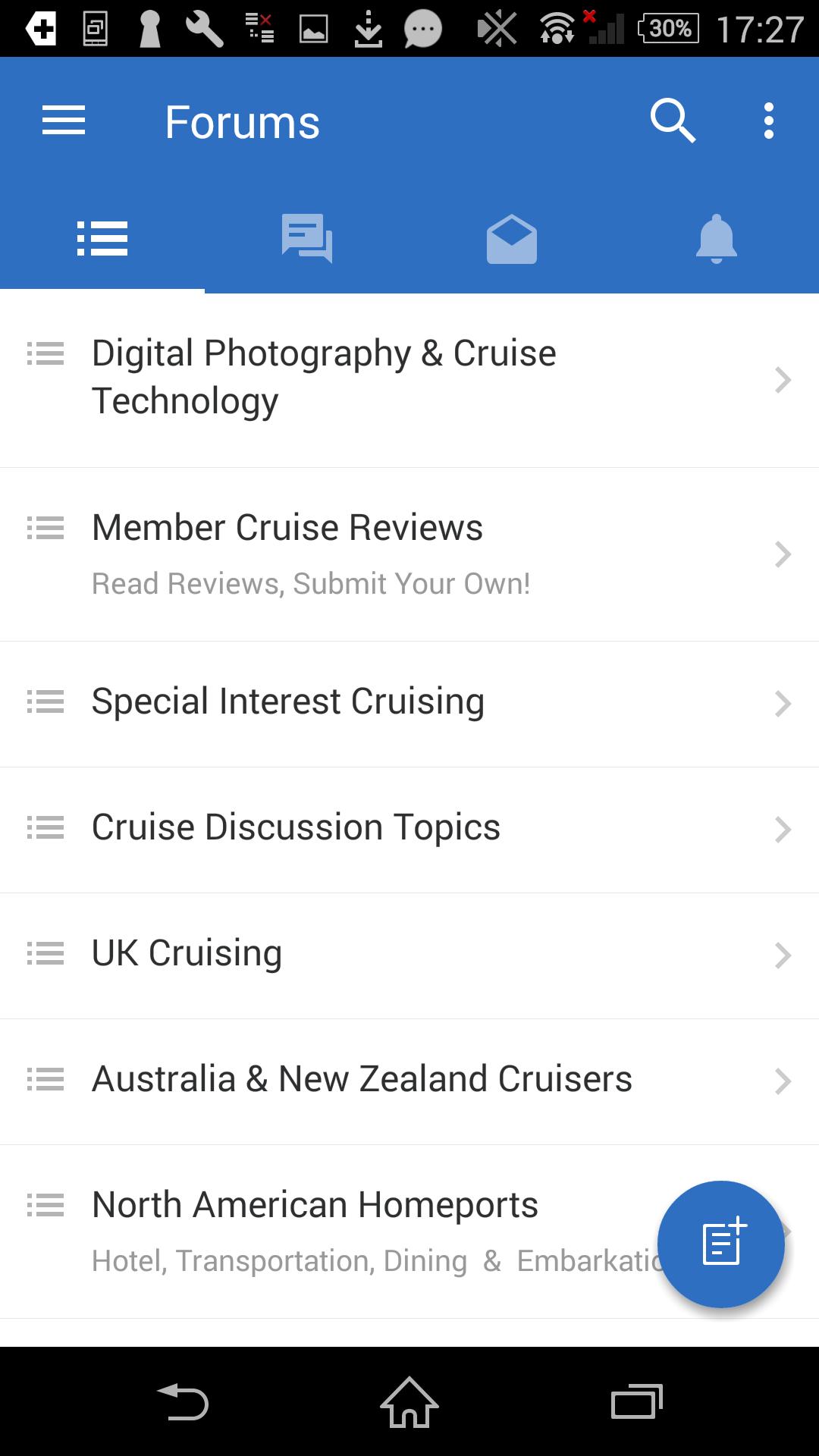Open the hamburger navigation drawer
Screen dimensions: 819x1456
(64, 121)
